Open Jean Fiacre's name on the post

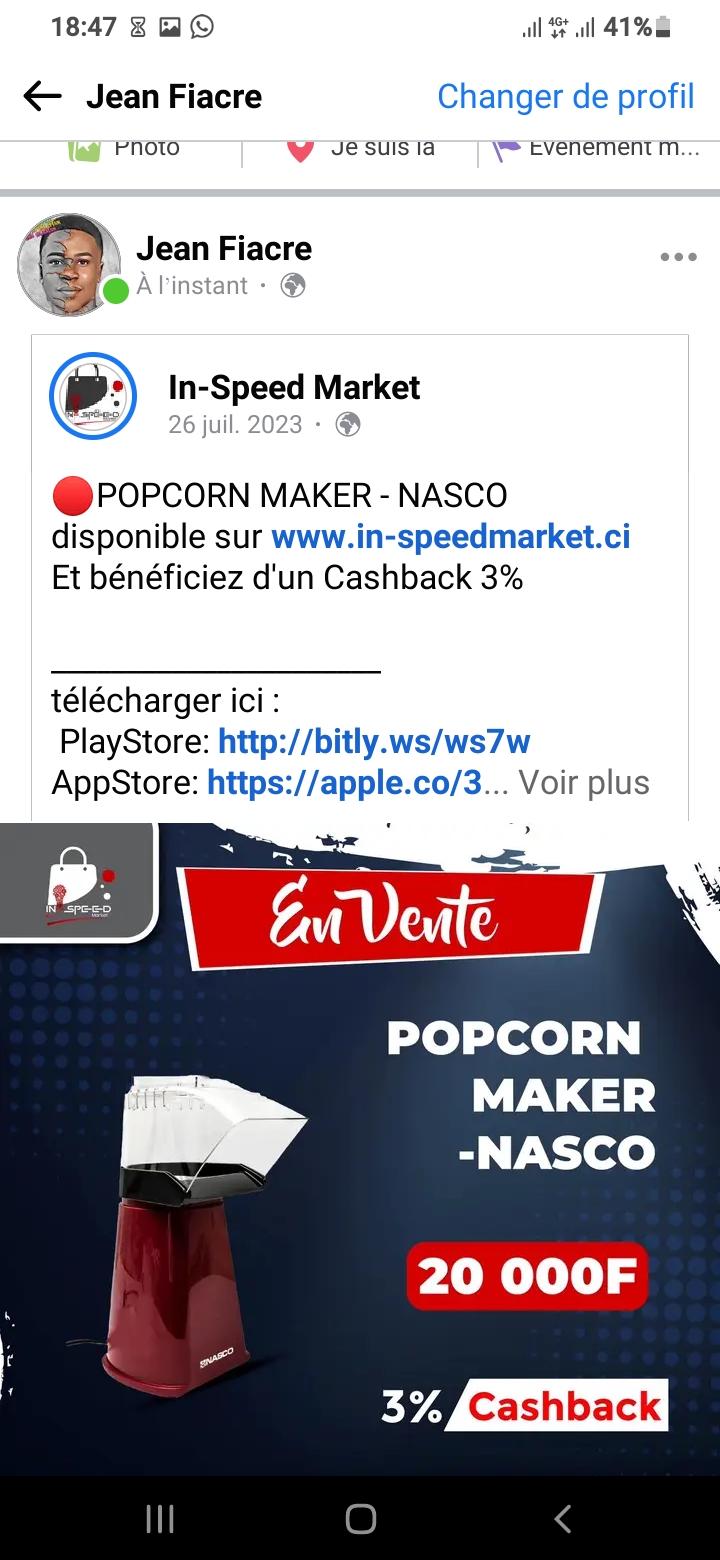point(224,248)
